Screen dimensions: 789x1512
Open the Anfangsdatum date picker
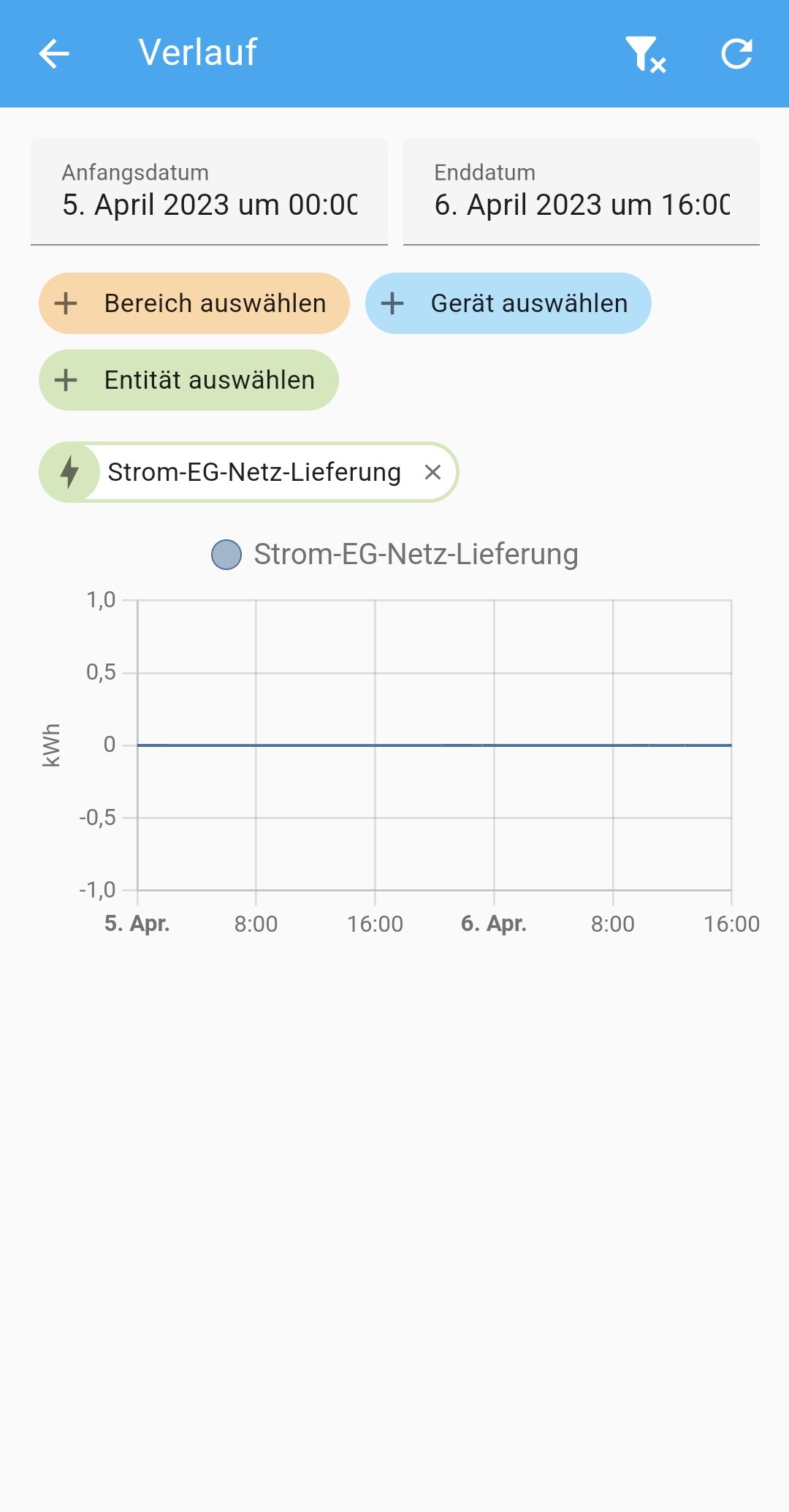click(x=209, y=191)
